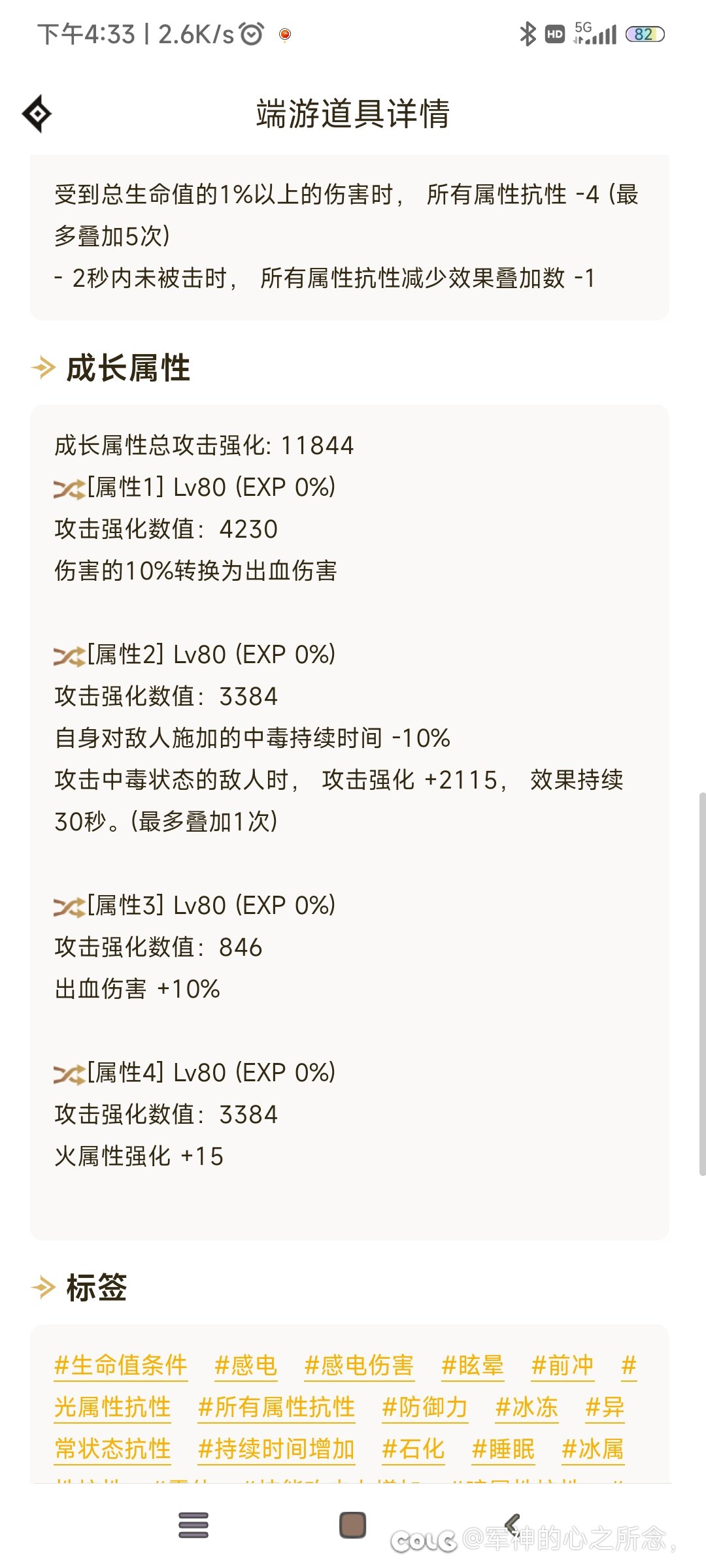
Task: Open the #睡眠 tag
Action: [503, 1449]
